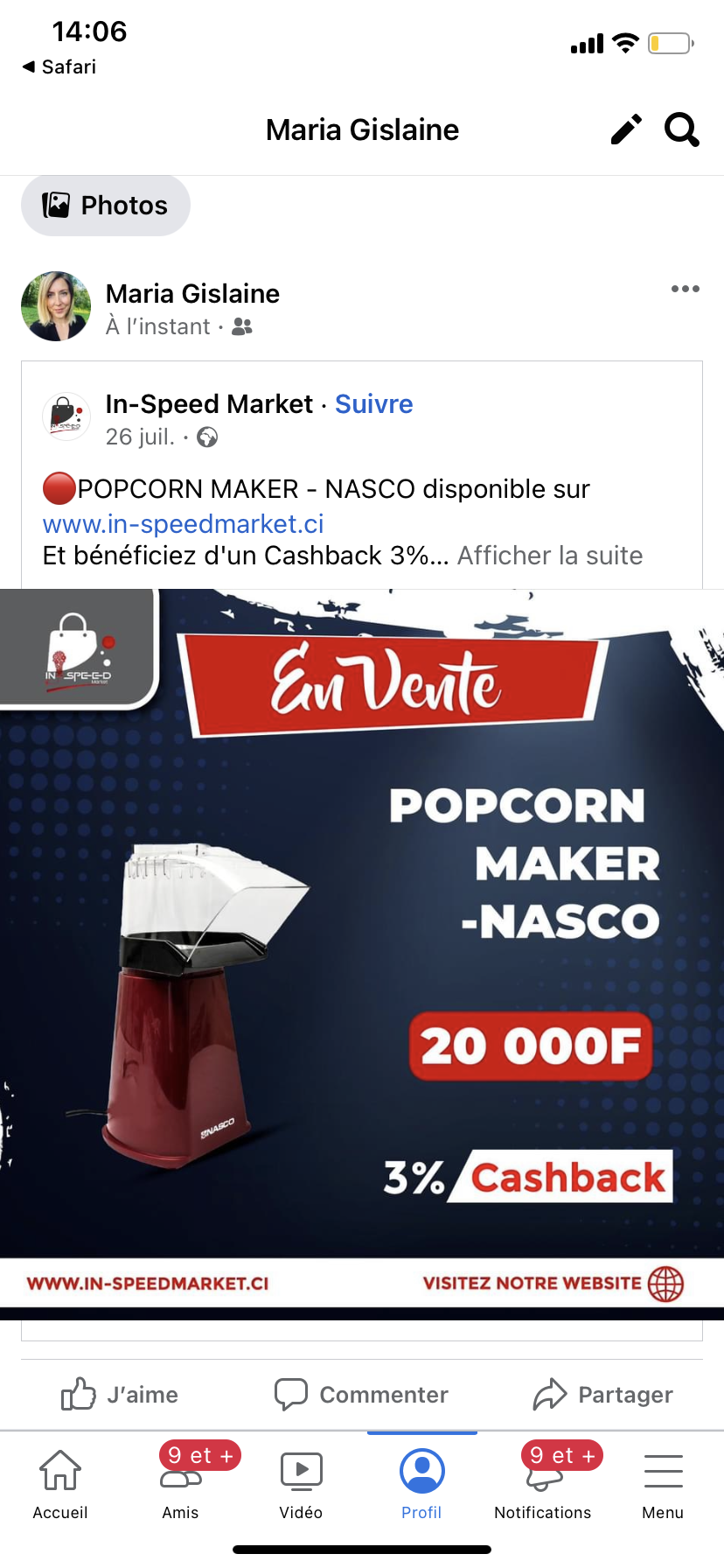724x1568 pixels.
Task: Like the post with J'aime
Action: point(121,1394)
